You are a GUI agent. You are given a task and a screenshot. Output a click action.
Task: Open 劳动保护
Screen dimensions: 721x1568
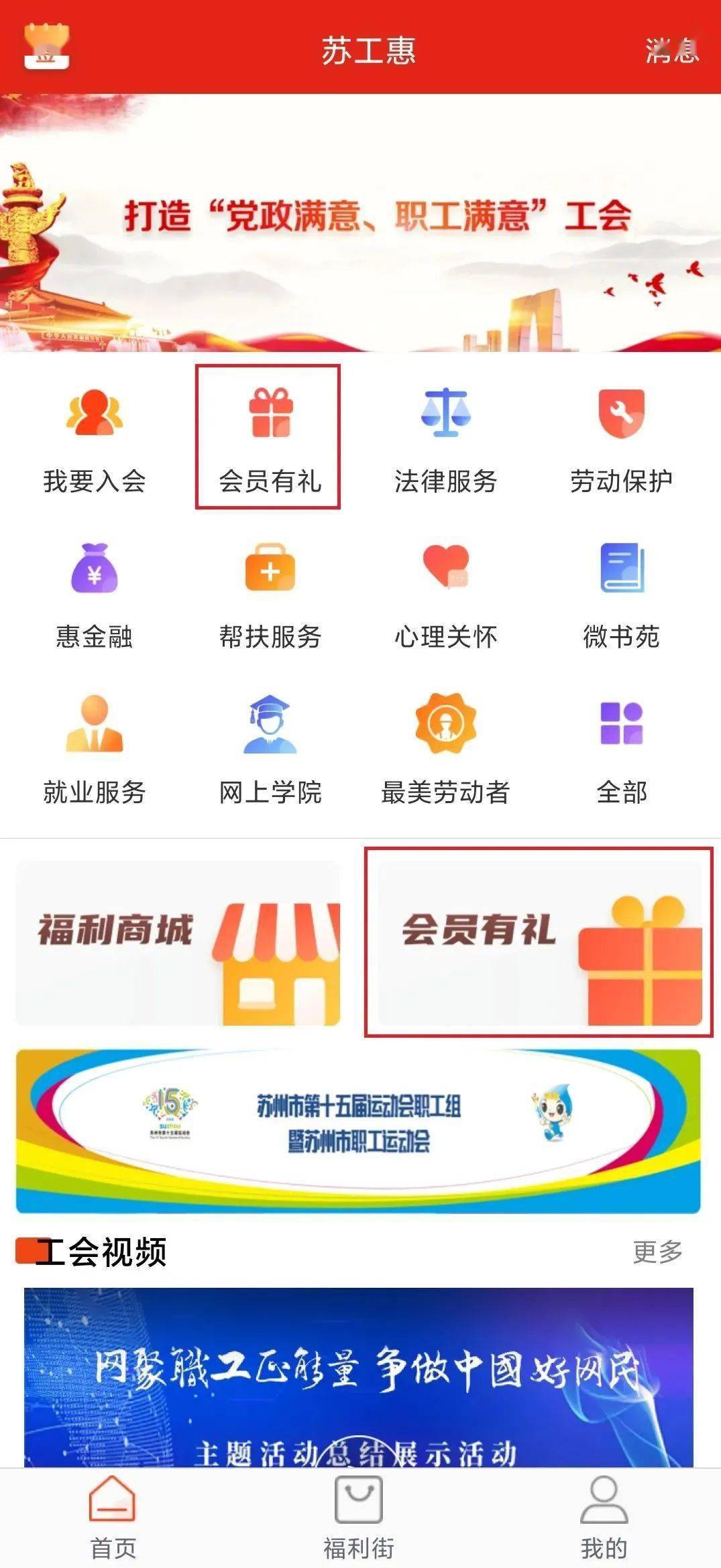click(621, 439)
